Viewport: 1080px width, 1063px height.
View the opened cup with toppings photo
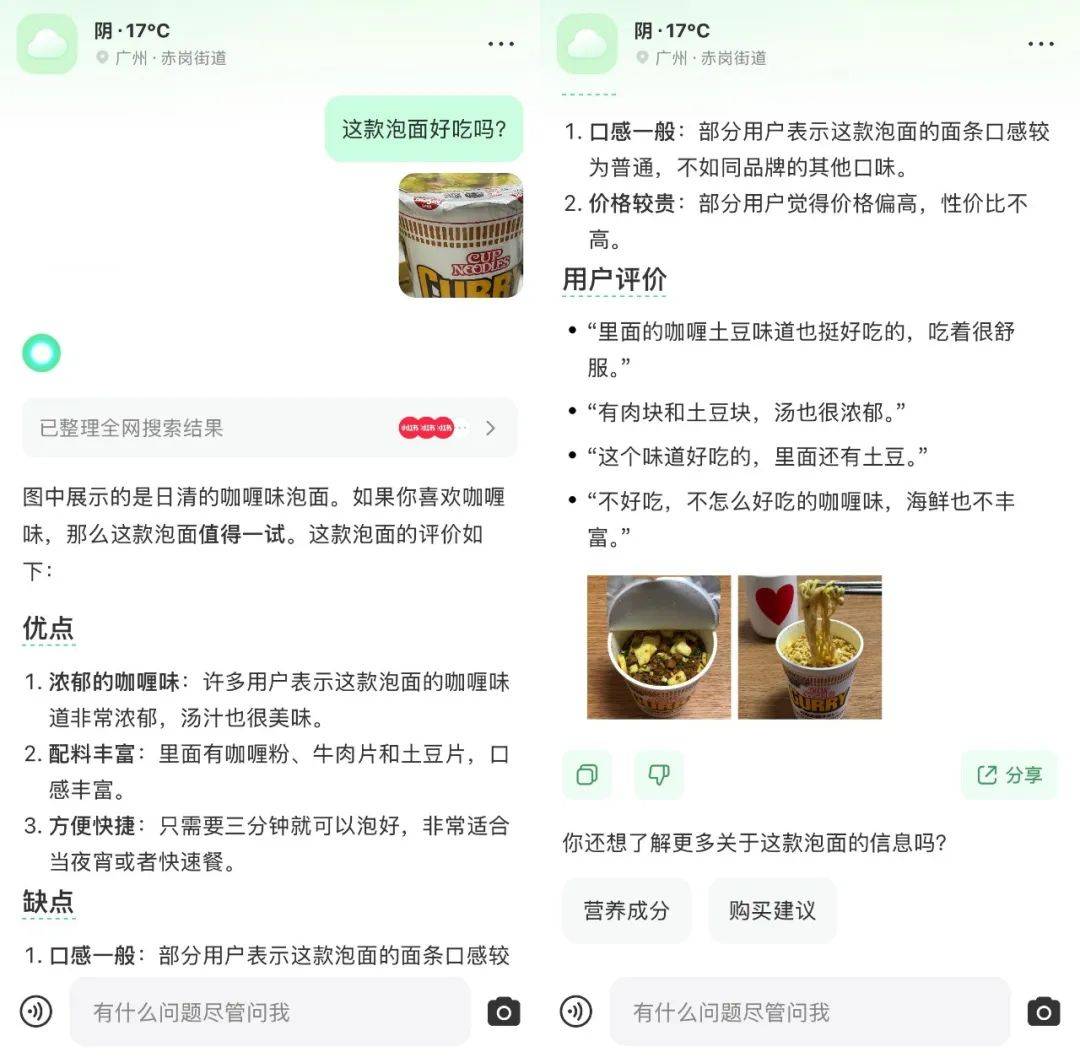coord(659,647)
